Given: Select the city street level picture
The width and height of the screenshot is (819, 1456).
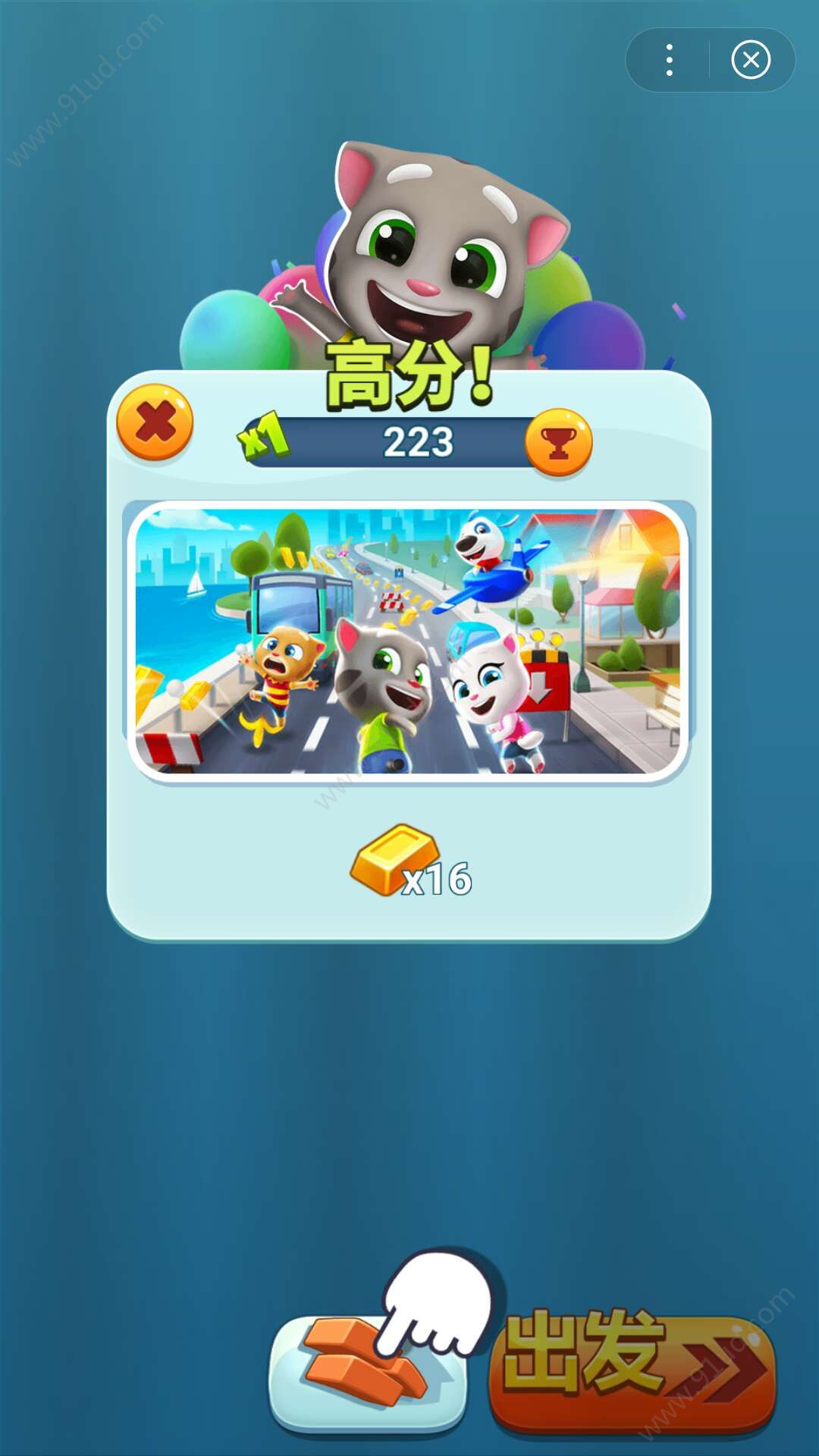Looking at the screenshot, I should pyautogui.click(x=408, y=641).
